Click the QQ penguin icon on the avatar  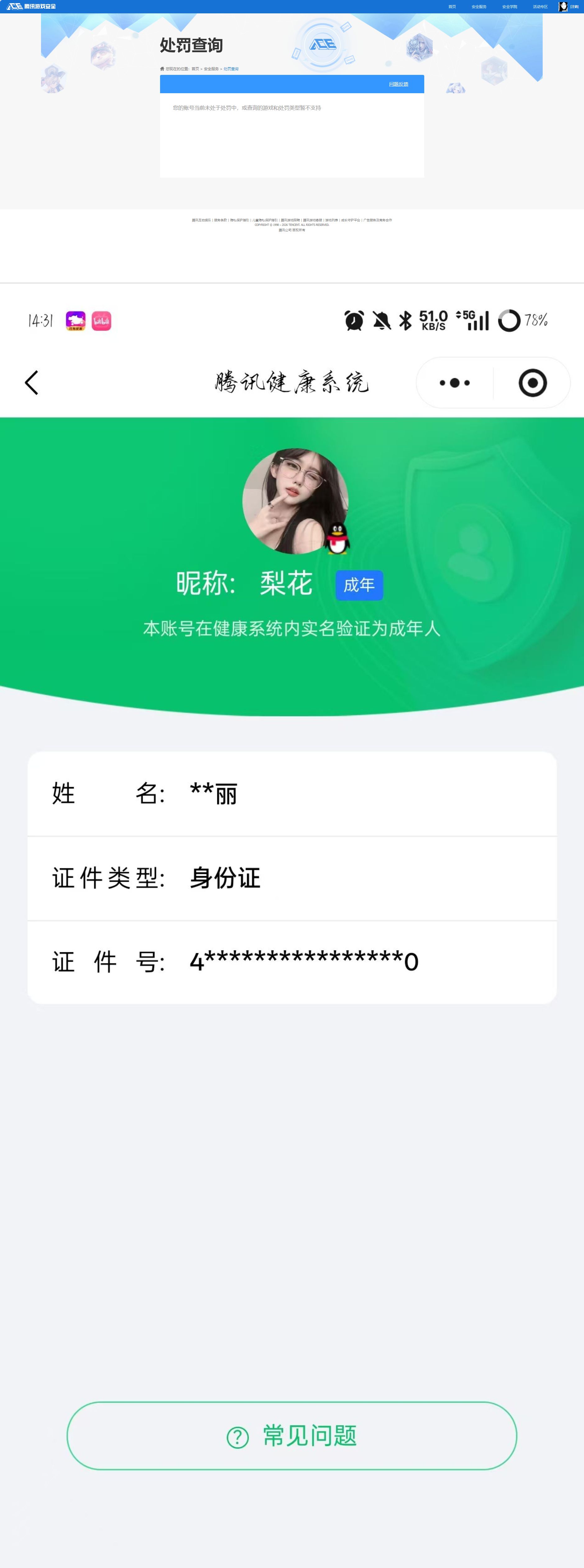pyautogui.click(x=337, y=538)
